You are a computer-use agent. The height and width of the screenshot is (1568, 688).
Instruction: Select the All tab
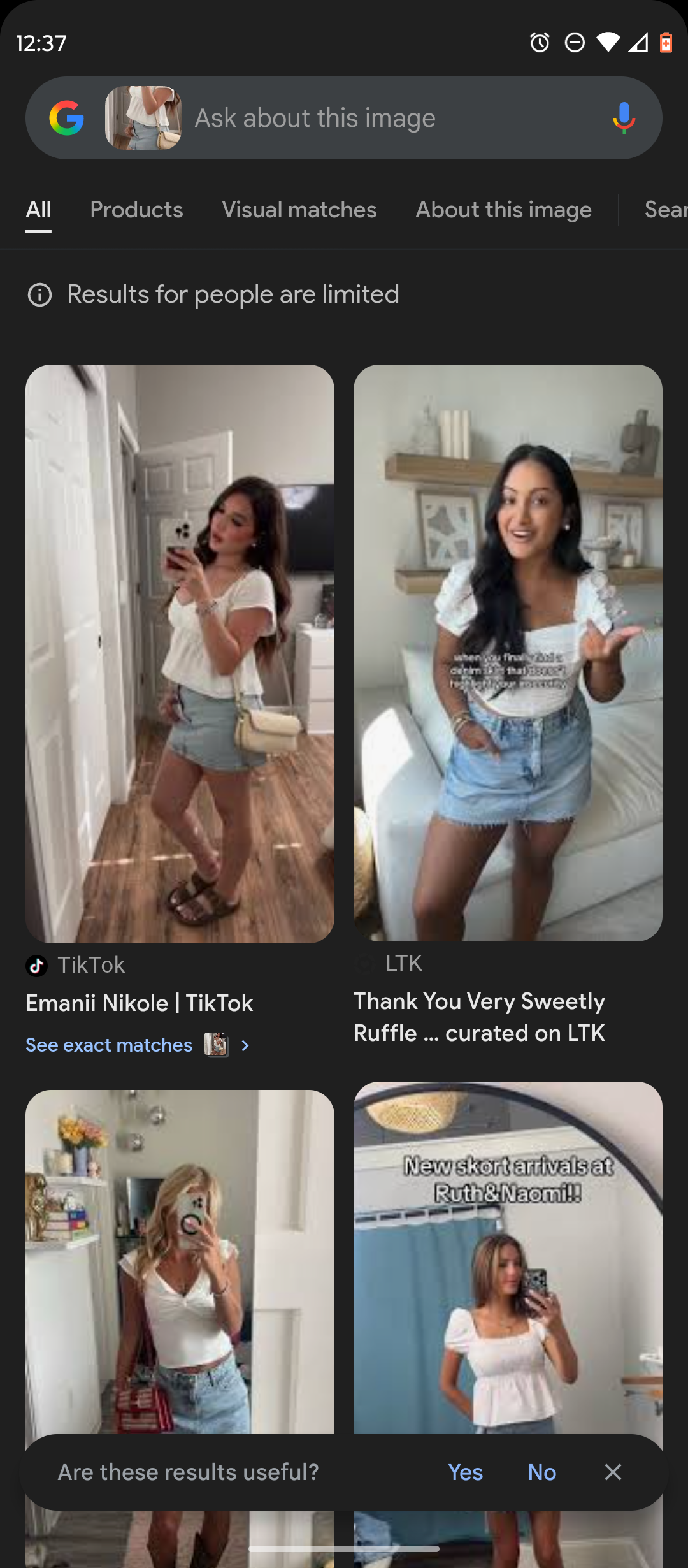tap(38, 210)
